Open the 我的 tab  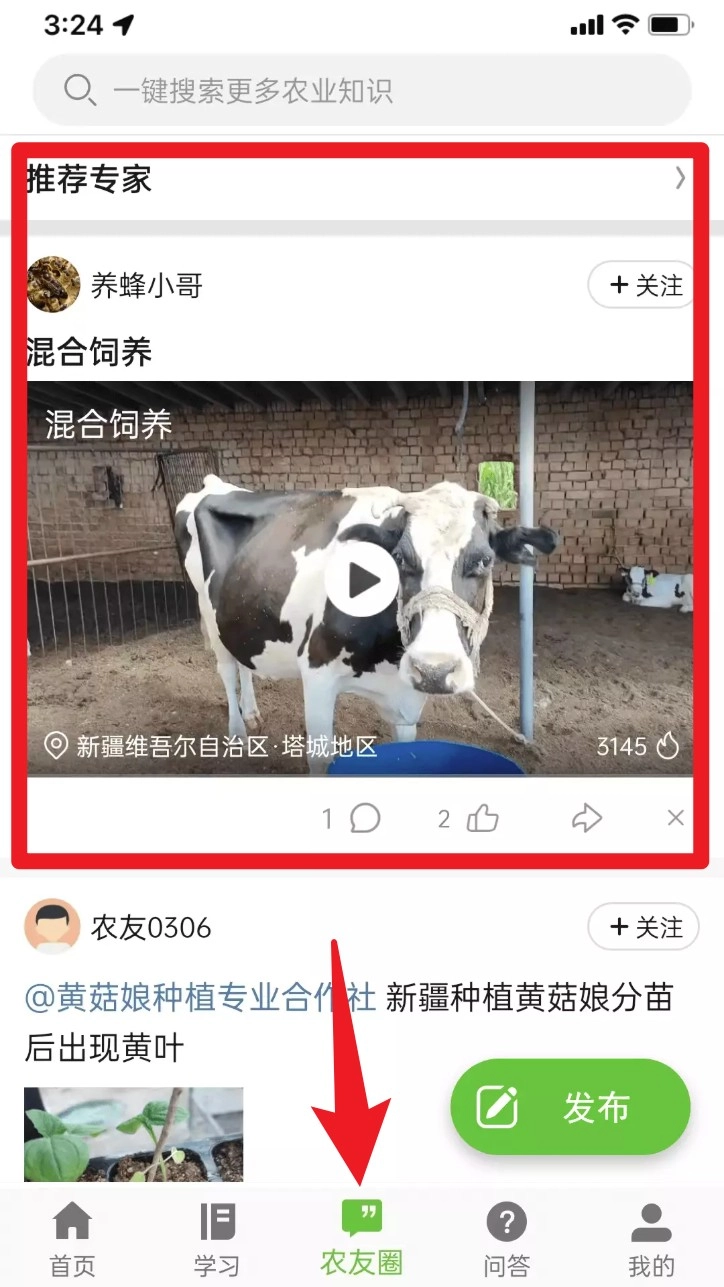click(651, 1238)
